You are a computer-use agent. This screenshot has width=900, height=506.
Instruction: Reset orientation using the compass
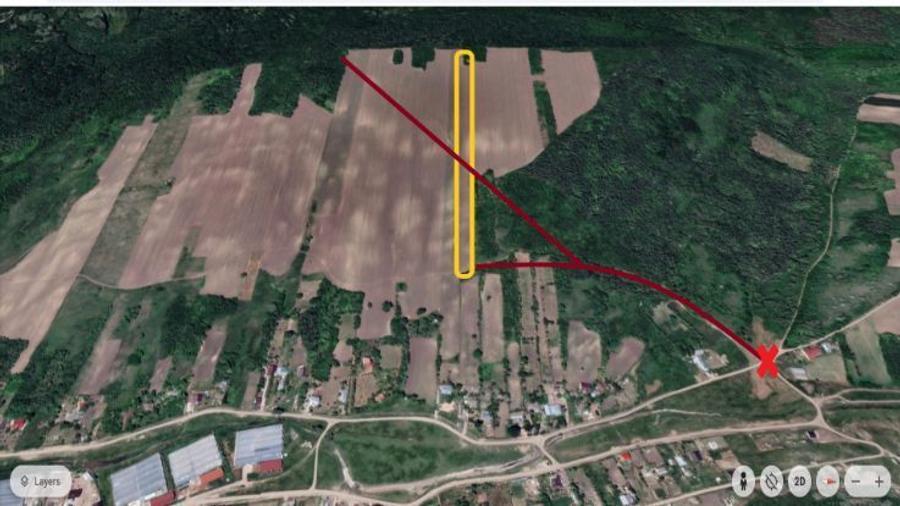point(828,481)
